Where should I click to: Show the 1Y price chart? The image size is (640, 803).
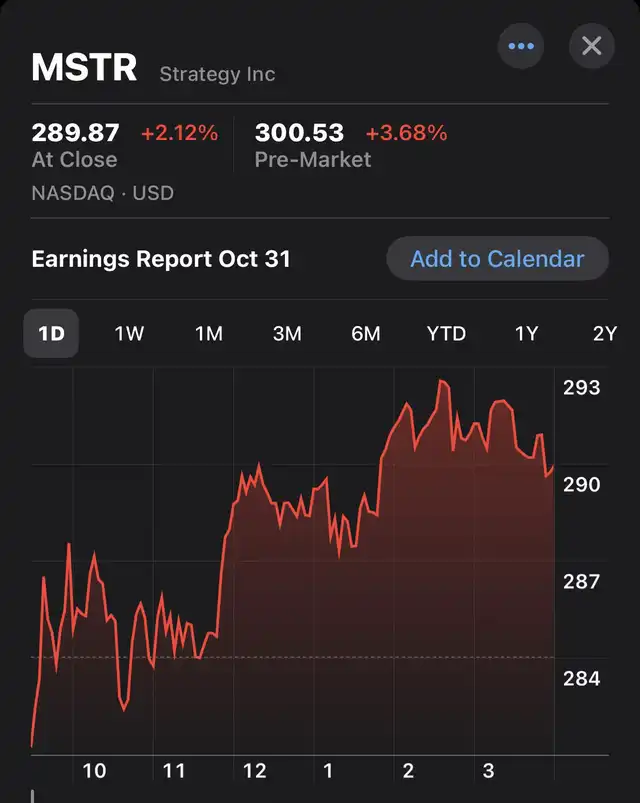(526, 334)
